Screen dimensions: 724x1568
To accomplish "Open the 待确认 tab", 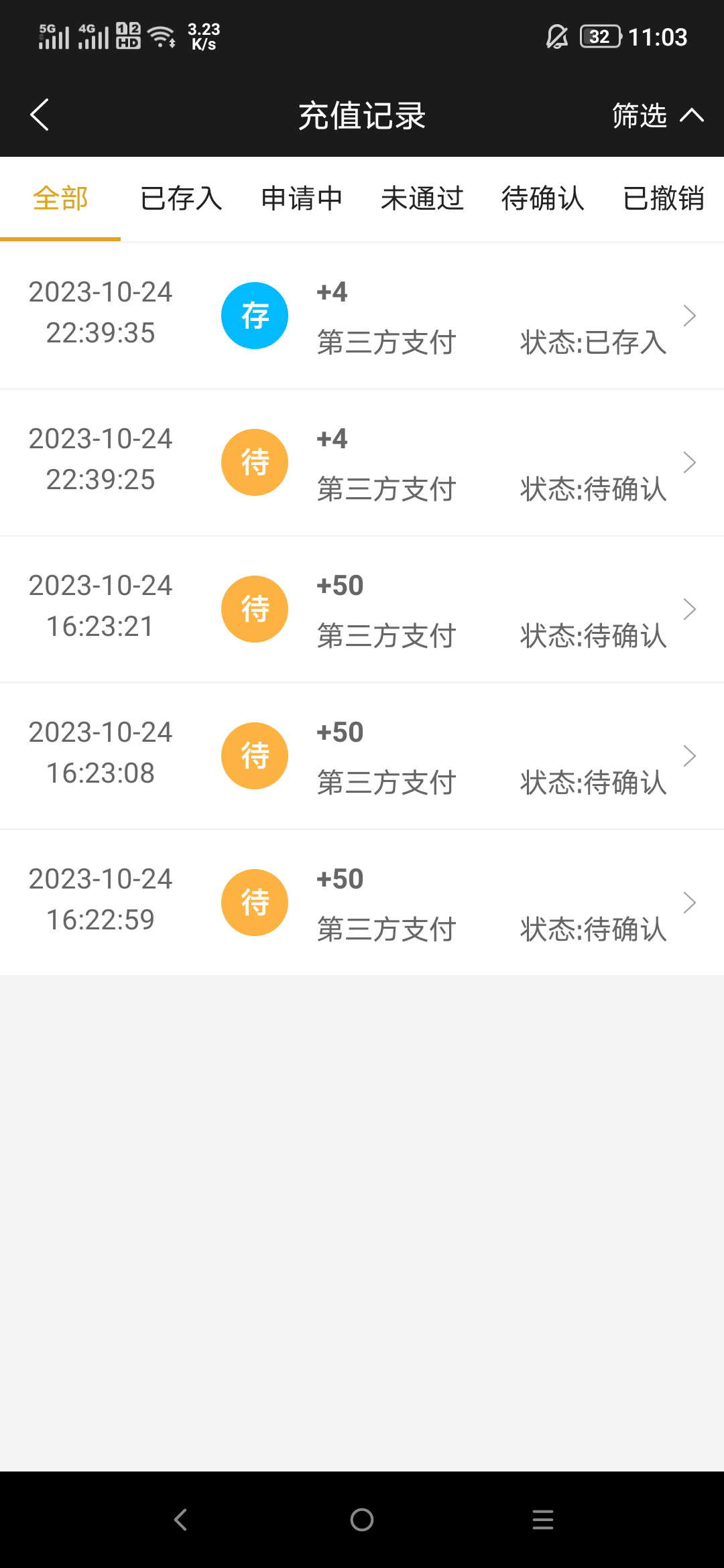I will pyautogui.click(x=543, y=198).
